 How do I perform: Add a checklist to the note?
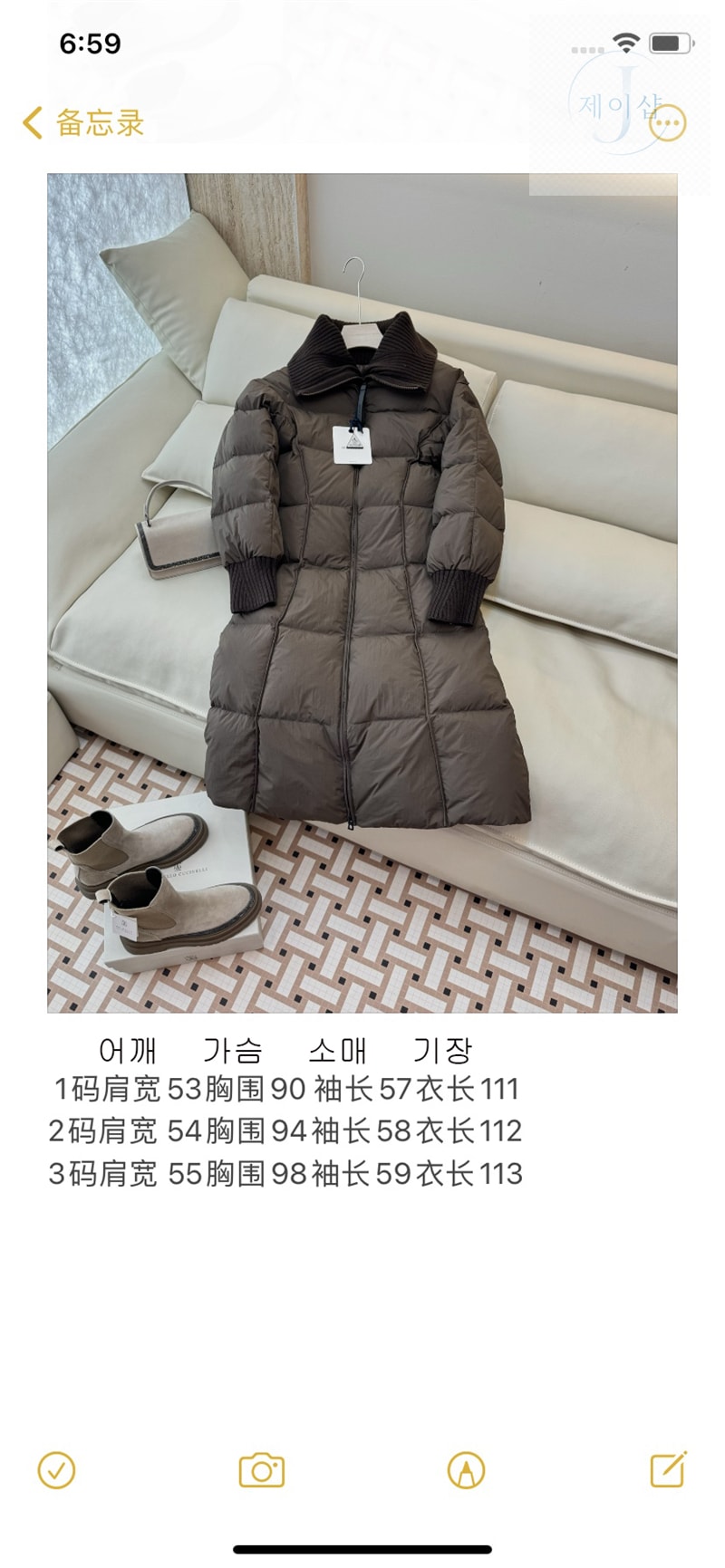pos(56,1469)
